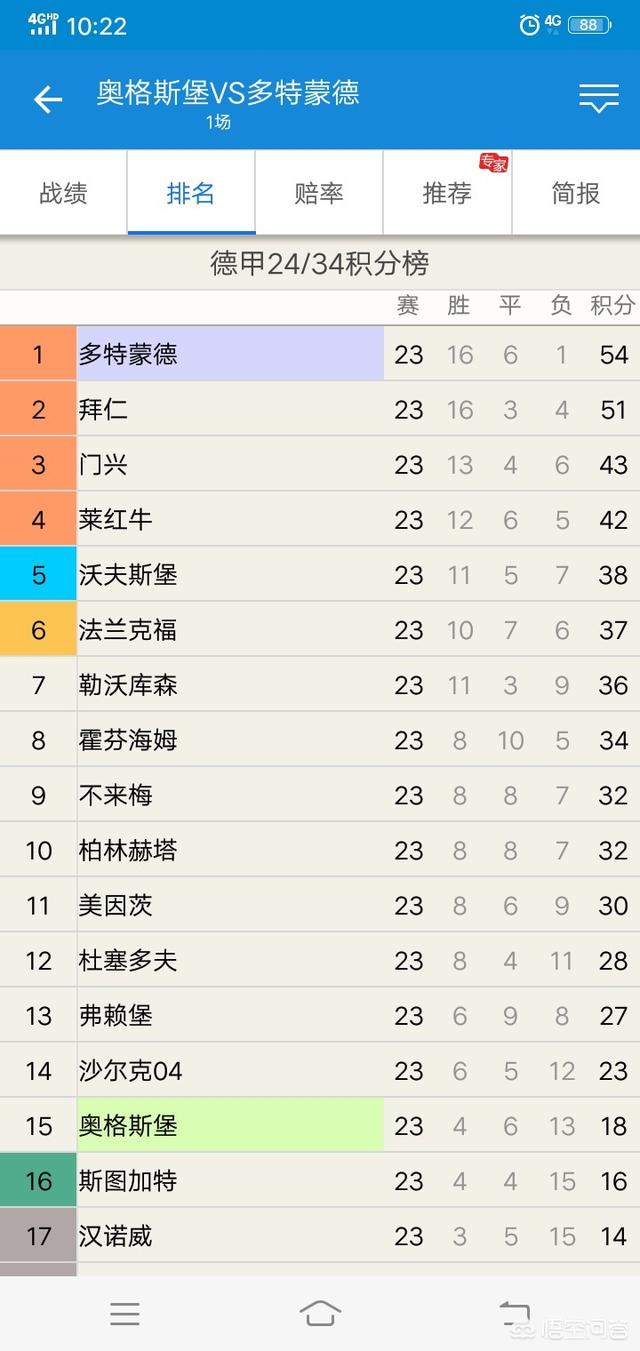Tap the system recent apps button

[125, 1313]
